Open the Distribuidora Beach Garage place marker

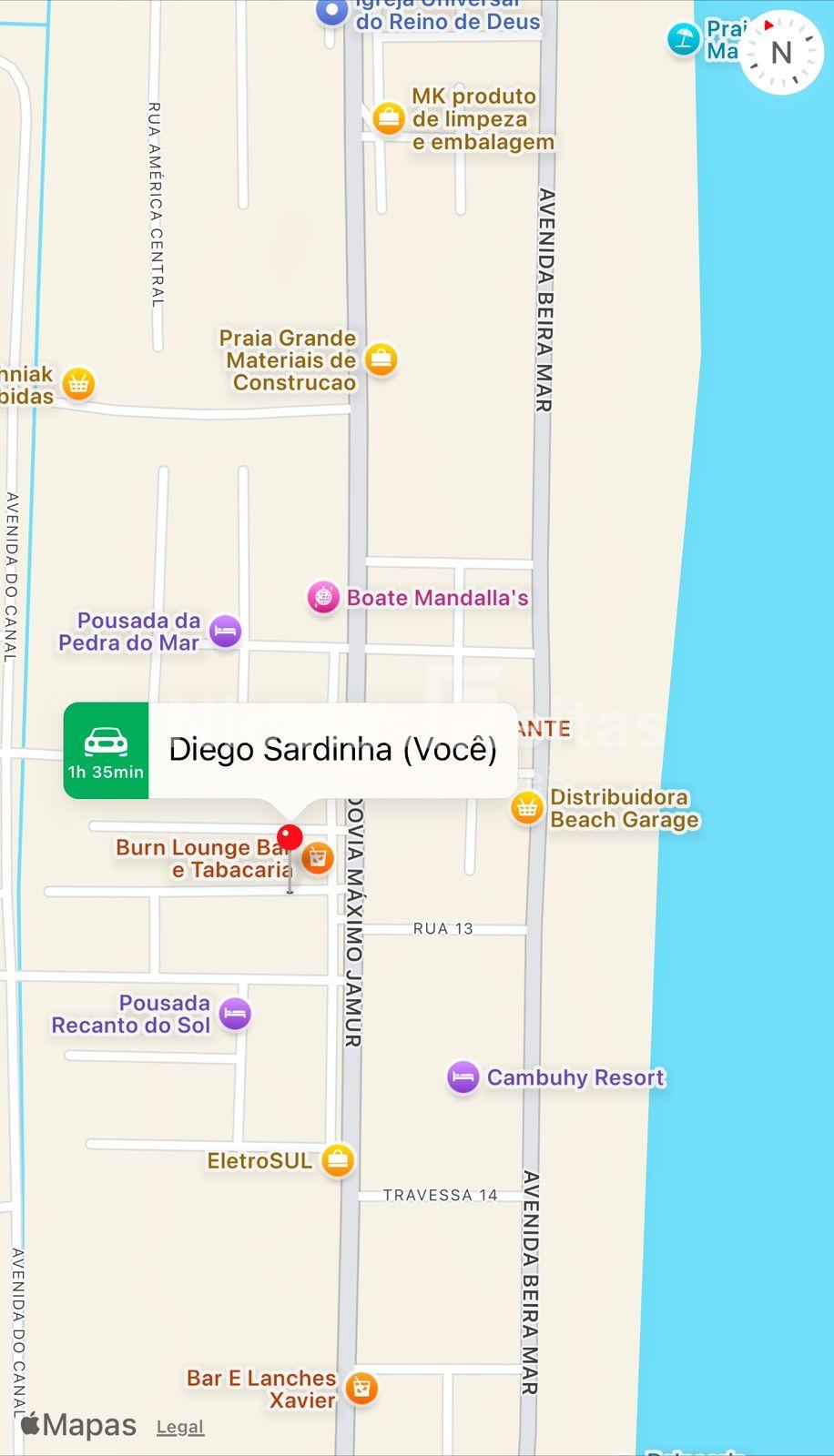click(526, 807)
